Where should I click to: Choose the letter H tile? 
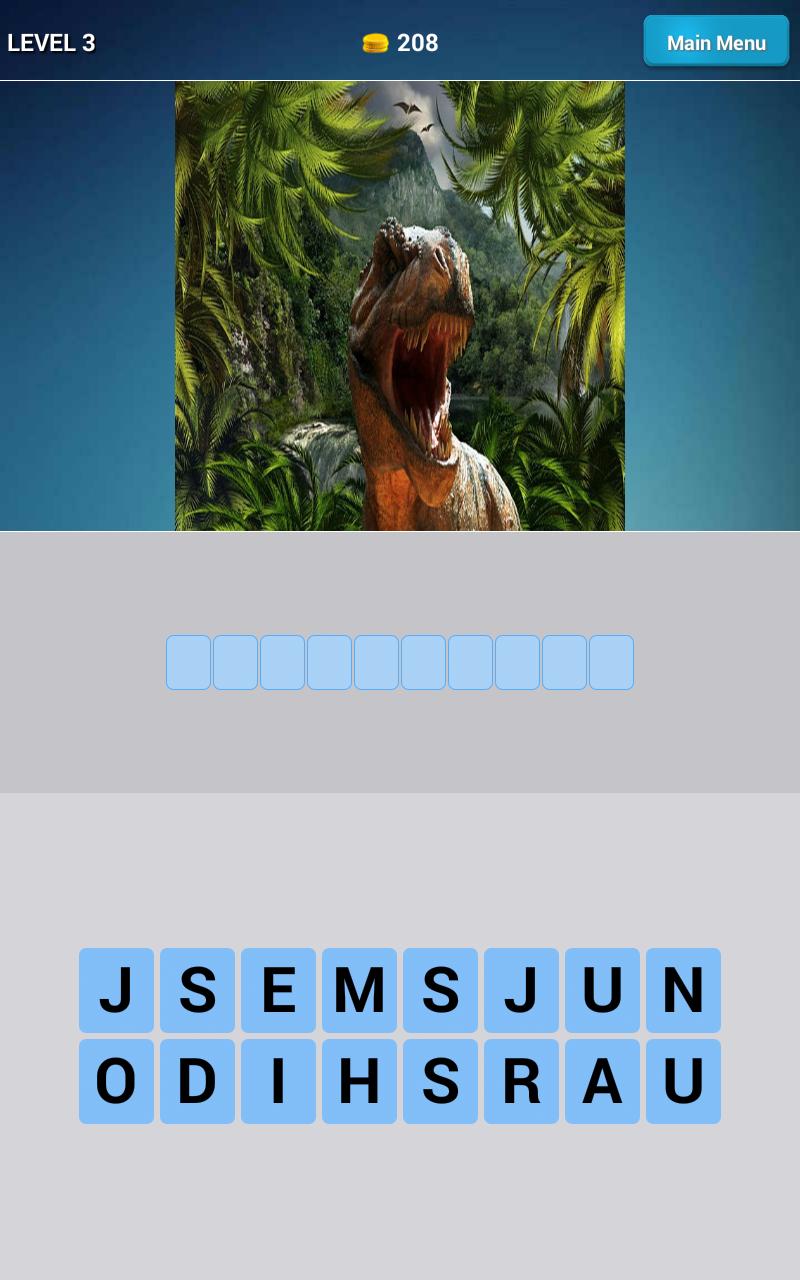(359, 1081)
